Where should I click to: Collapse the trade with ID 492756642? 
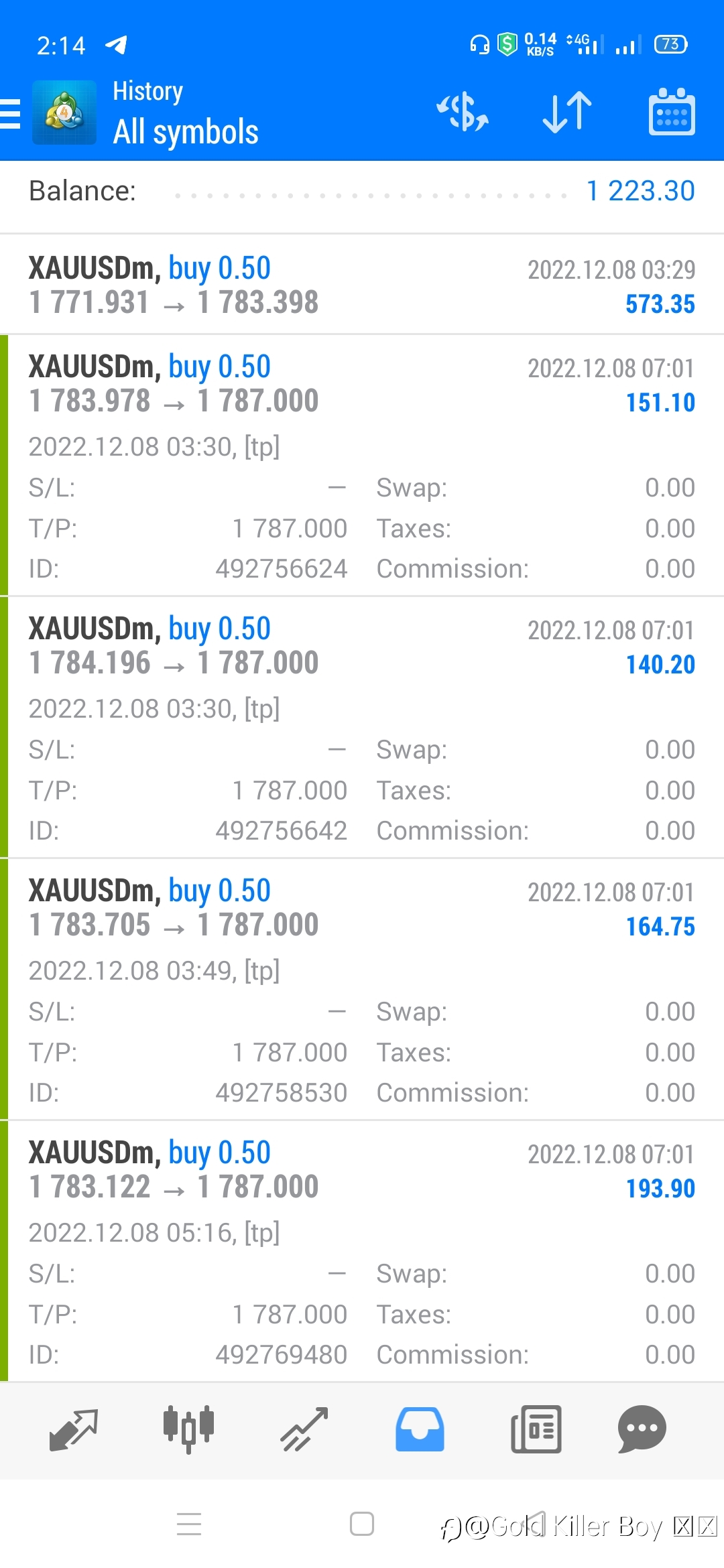coord(362,727)
